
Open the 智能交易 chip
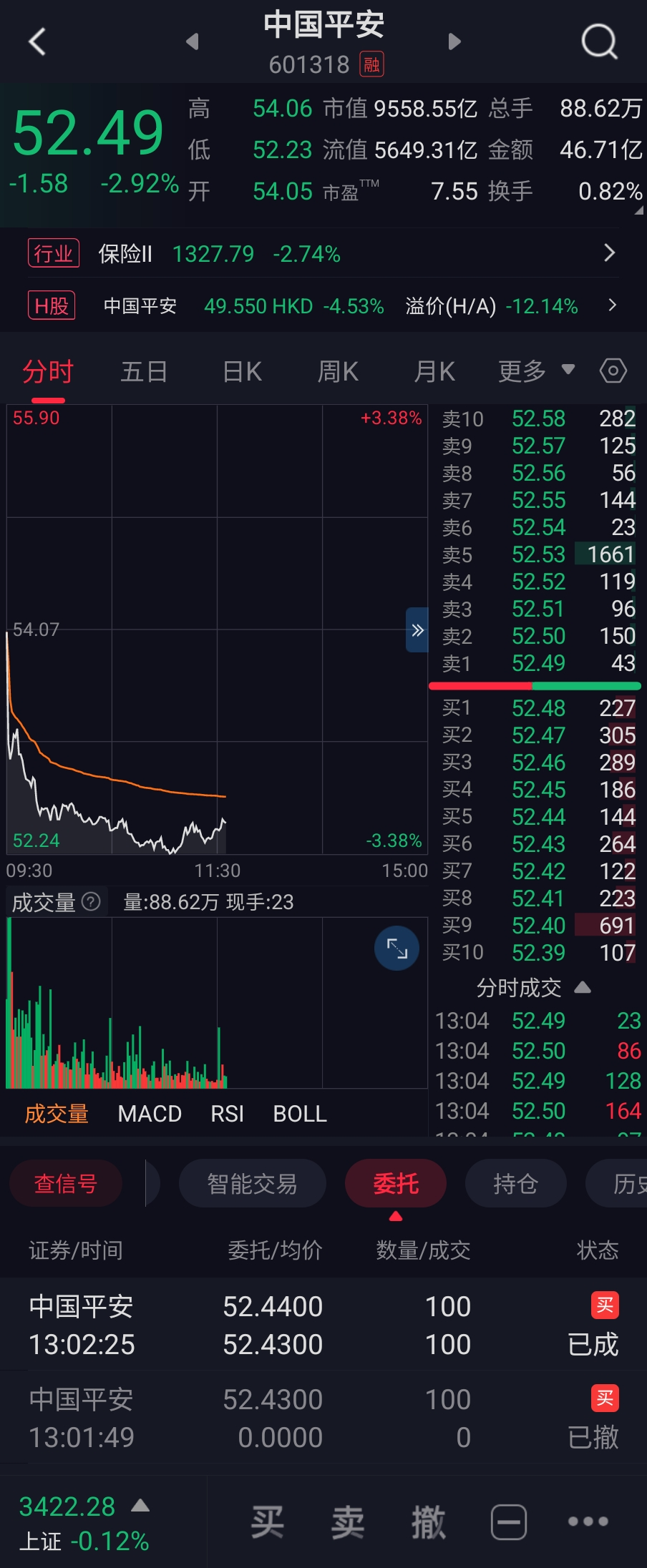[252, 1184]
